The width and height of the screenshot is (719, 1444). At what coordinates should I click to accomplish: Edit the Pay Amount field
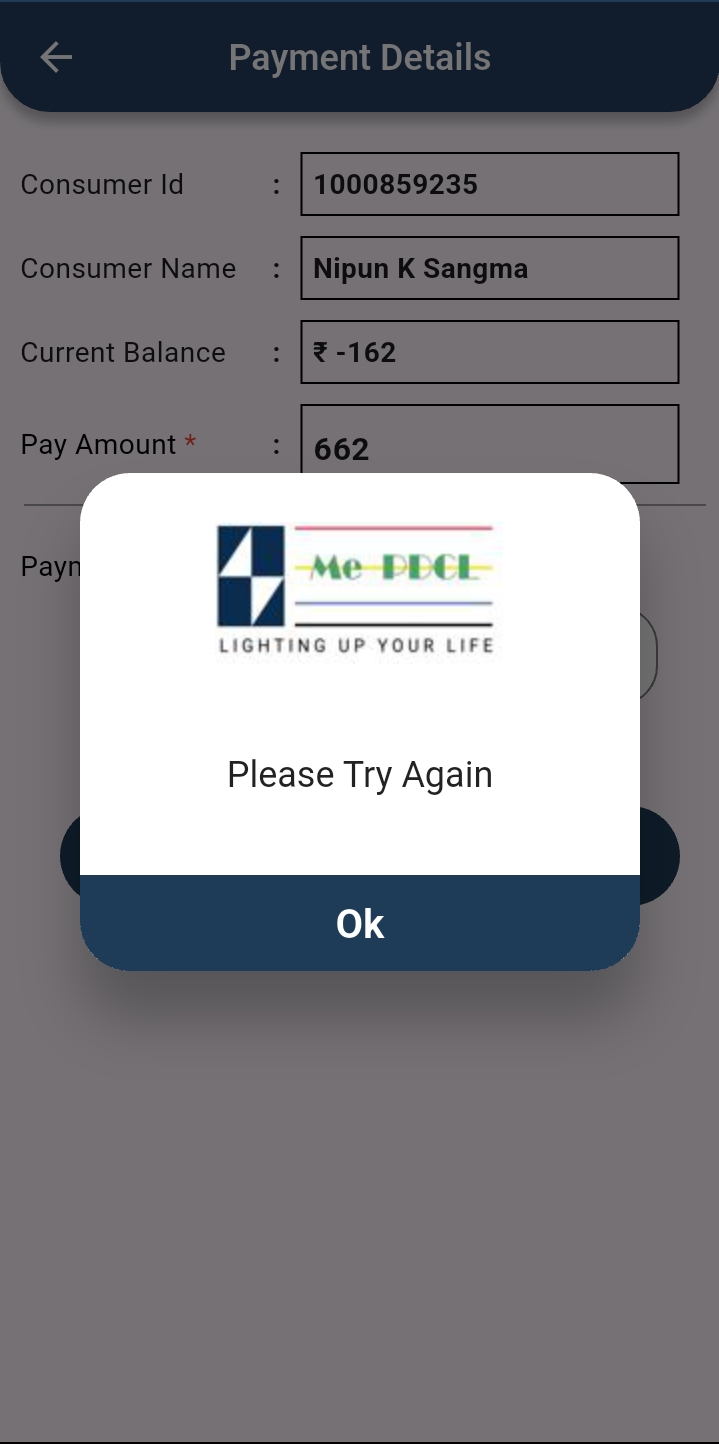coord(490,445)
